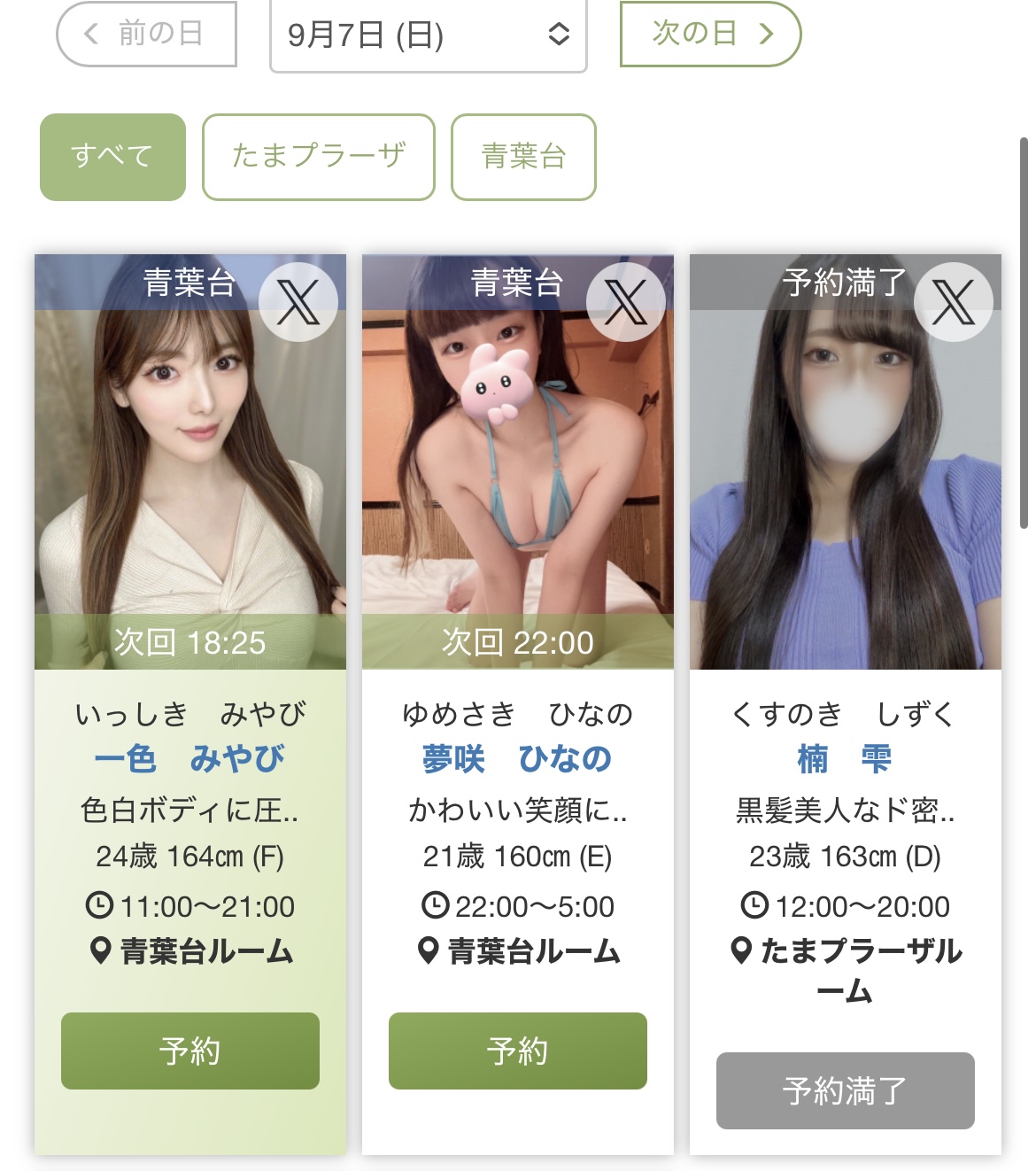
Task: Go to the next day (次の日)
Action: click(710, 34)
